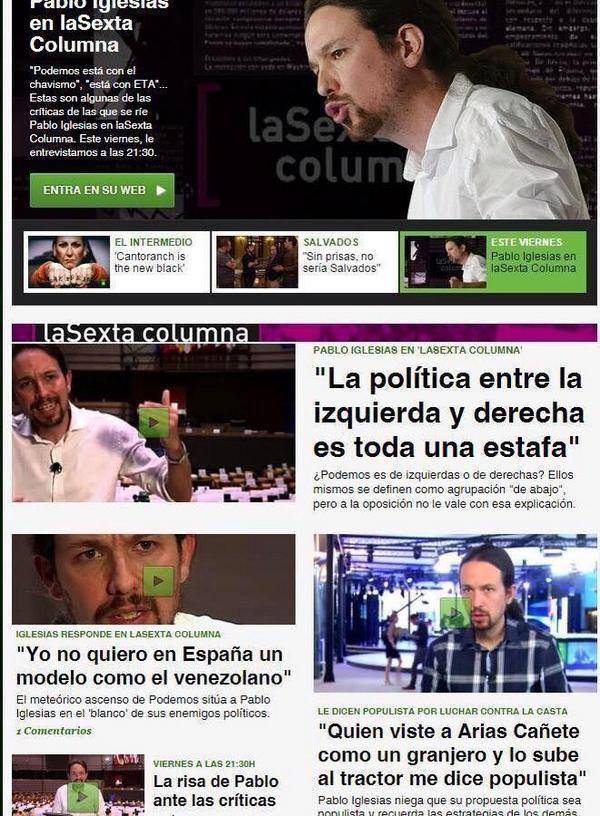Screen dimensions: 600x816
Task: Tap the 'Entra en su web' button
Action: tap(101, 190)
